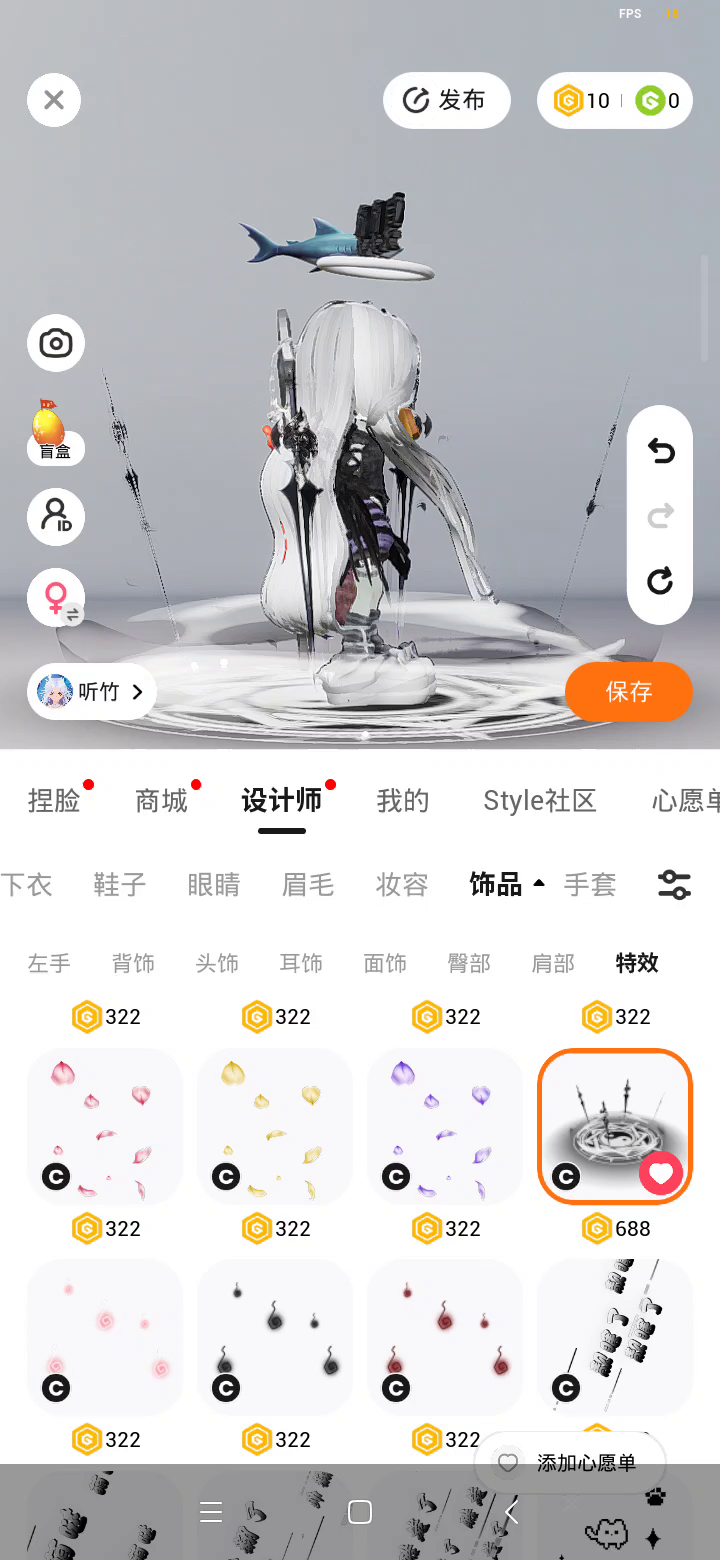Tap 添加心愿单 to add to the wishlist

(570, 1463)
